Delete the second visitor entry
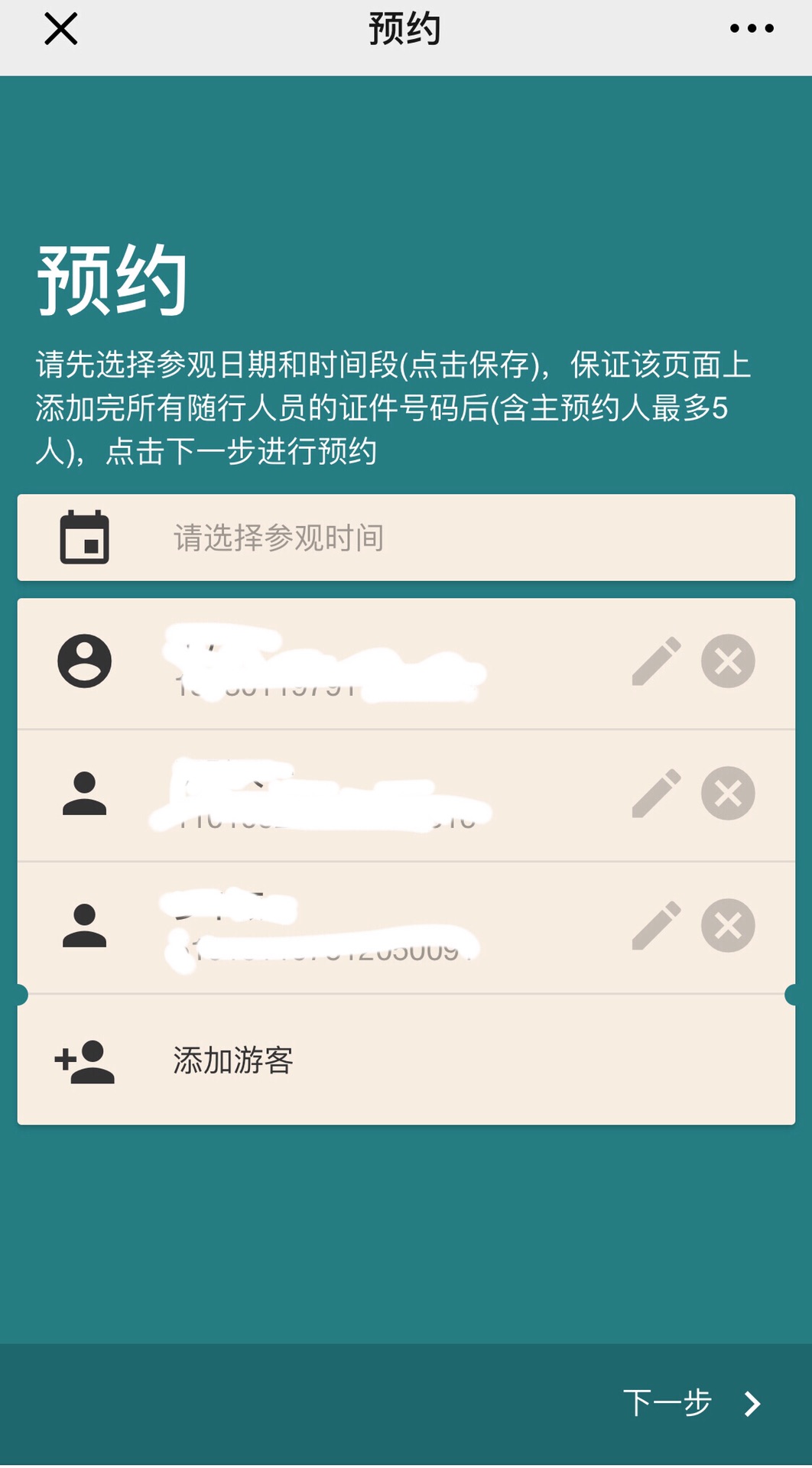This screenshot has width=812, height=1468. pyautogui.click(x=728, y=794)
